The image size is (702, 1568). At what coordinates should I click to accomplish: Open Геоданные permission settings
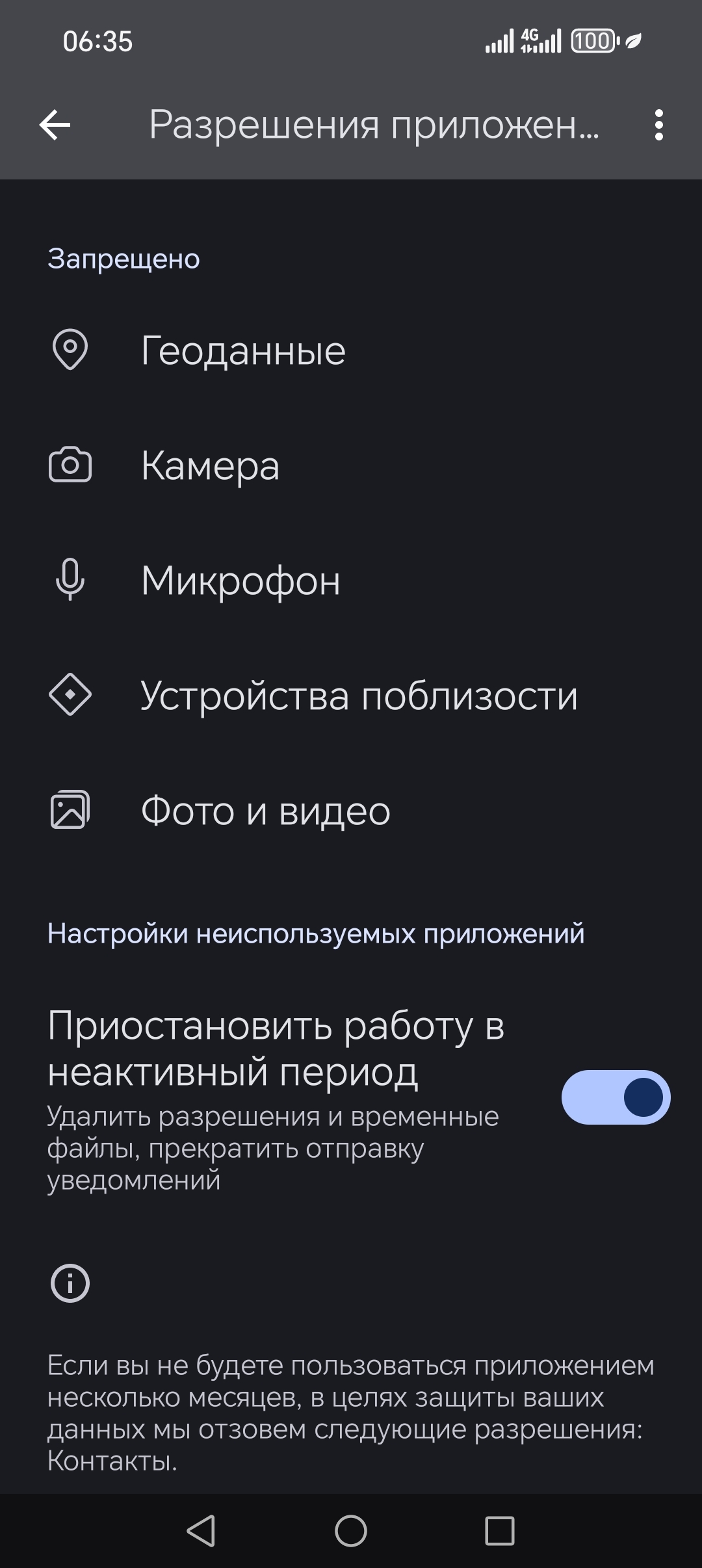pos(243,350)
